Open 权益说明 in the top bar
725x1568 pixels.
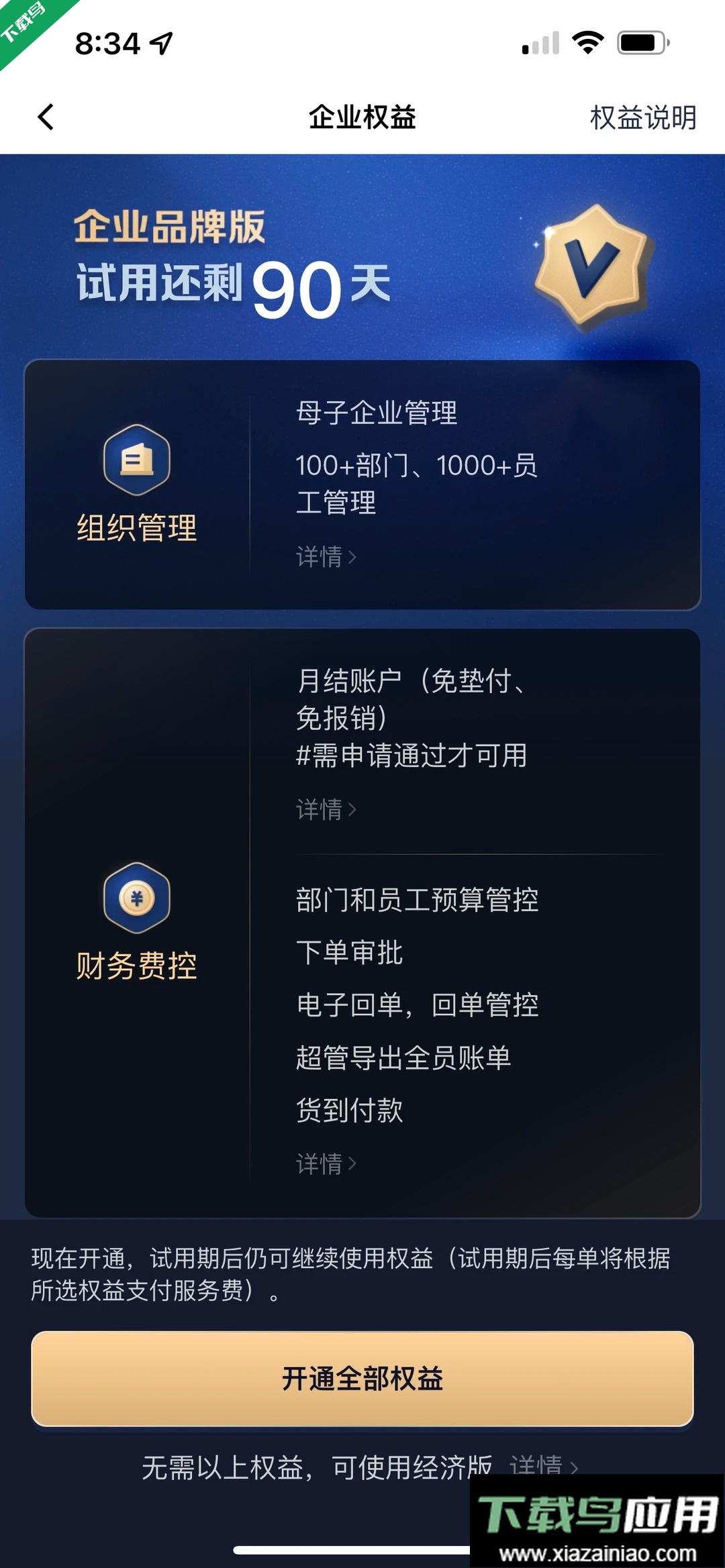[x=644, y=117]
